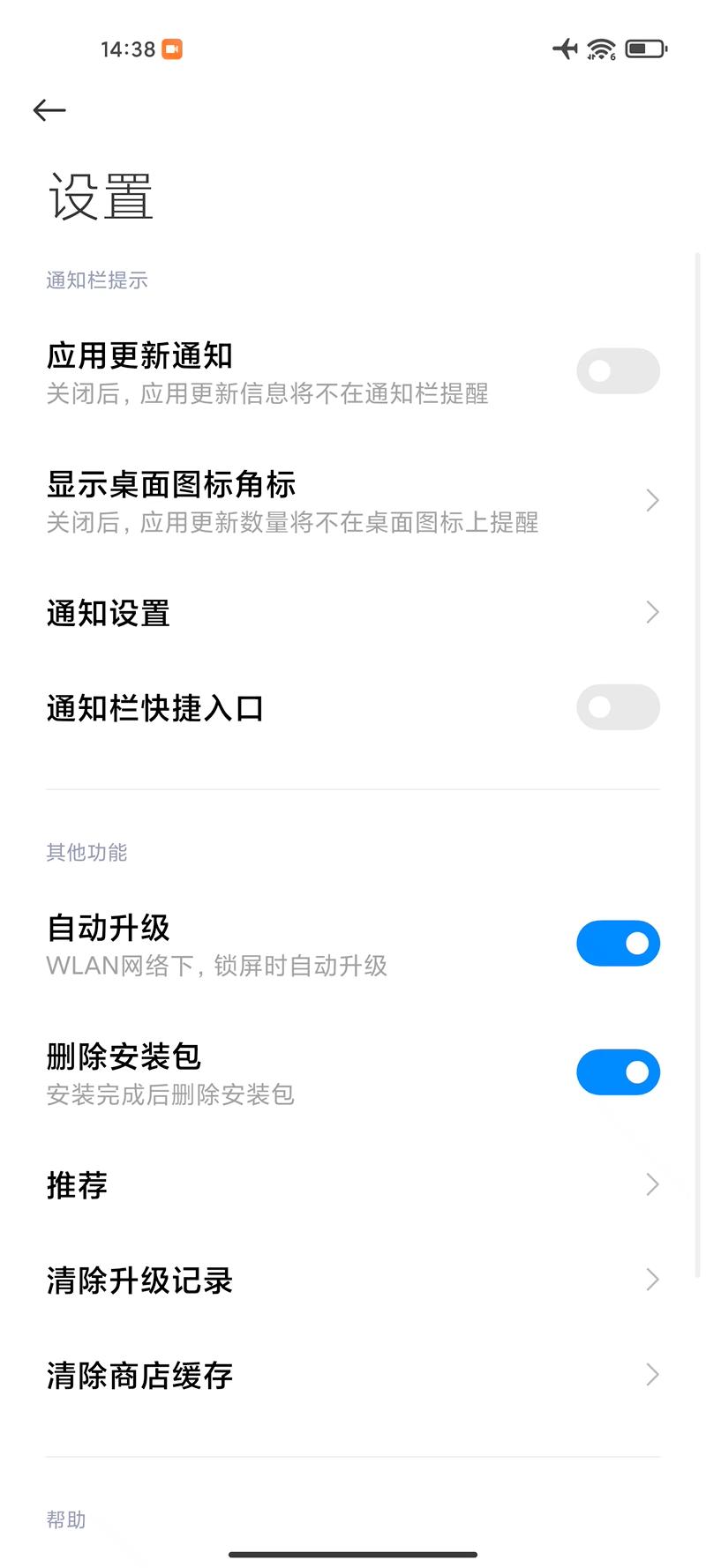Viewport: 706px width, 1568px height.
Task: Tap 清除商店缓存 to clear store cache
Action: tap(141, 1375)
